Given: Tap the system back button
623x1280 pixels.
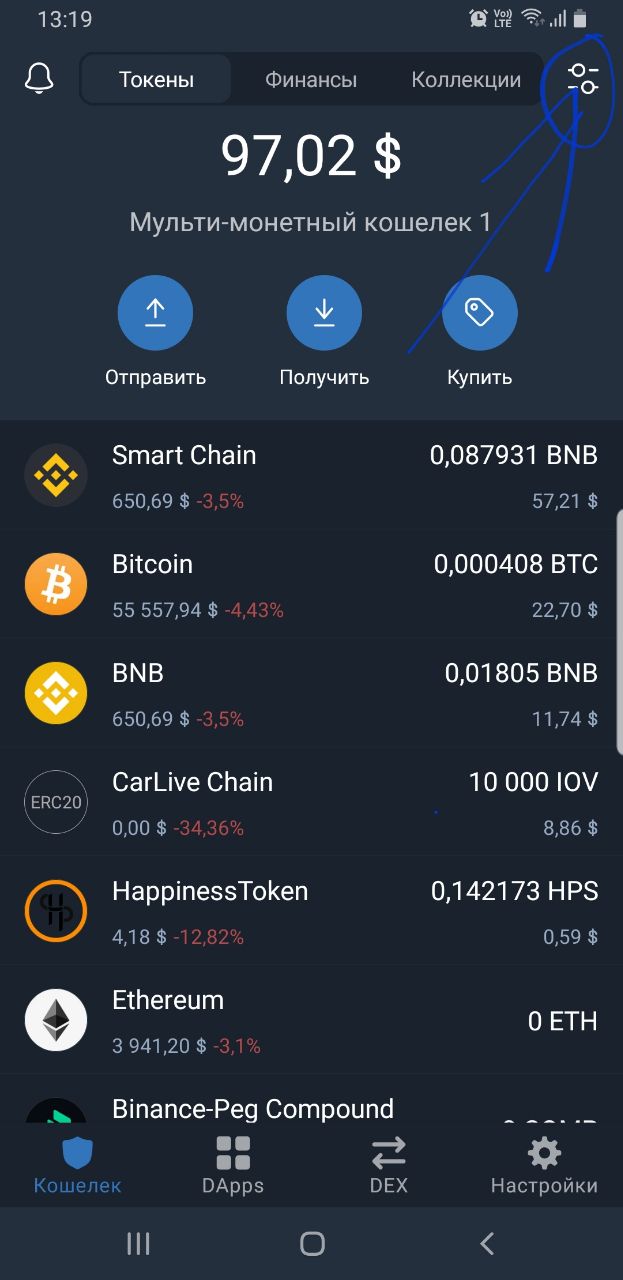Looking at the screenshot, I should 487,1243.
